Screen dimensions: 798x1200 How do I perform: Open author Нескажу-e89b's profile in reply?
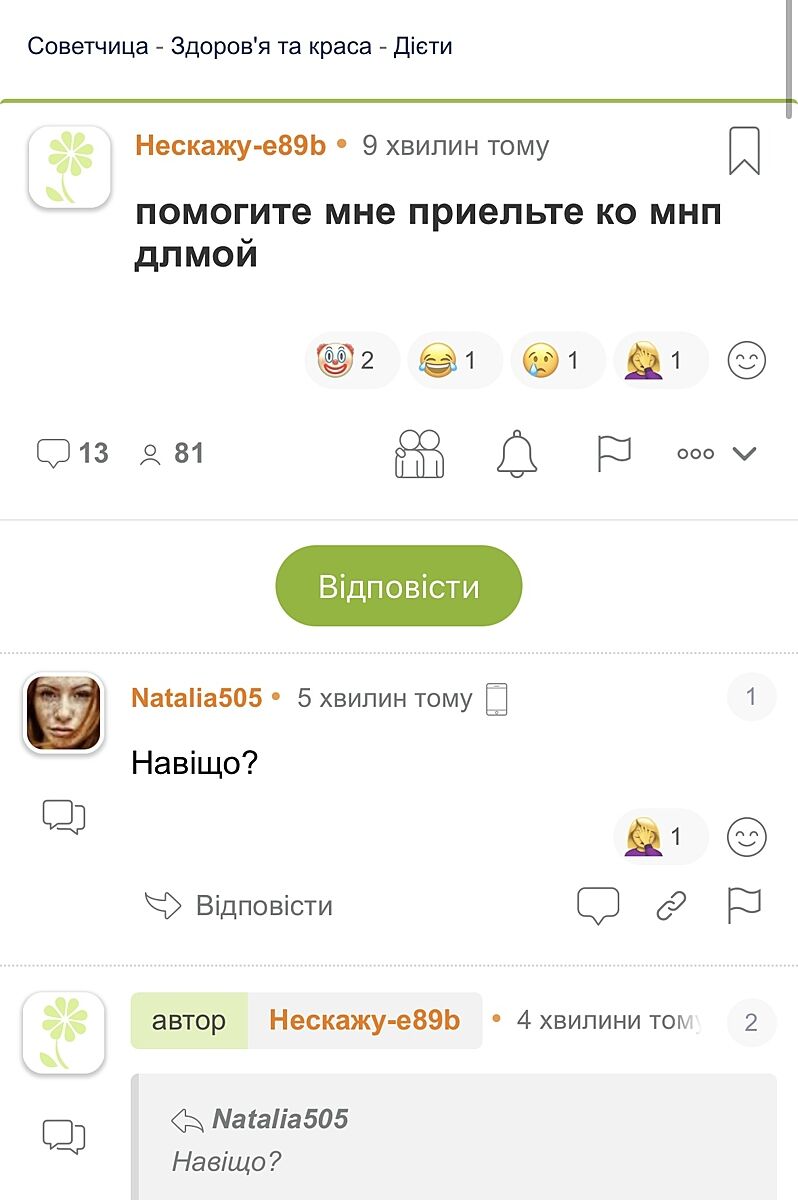364,1021
